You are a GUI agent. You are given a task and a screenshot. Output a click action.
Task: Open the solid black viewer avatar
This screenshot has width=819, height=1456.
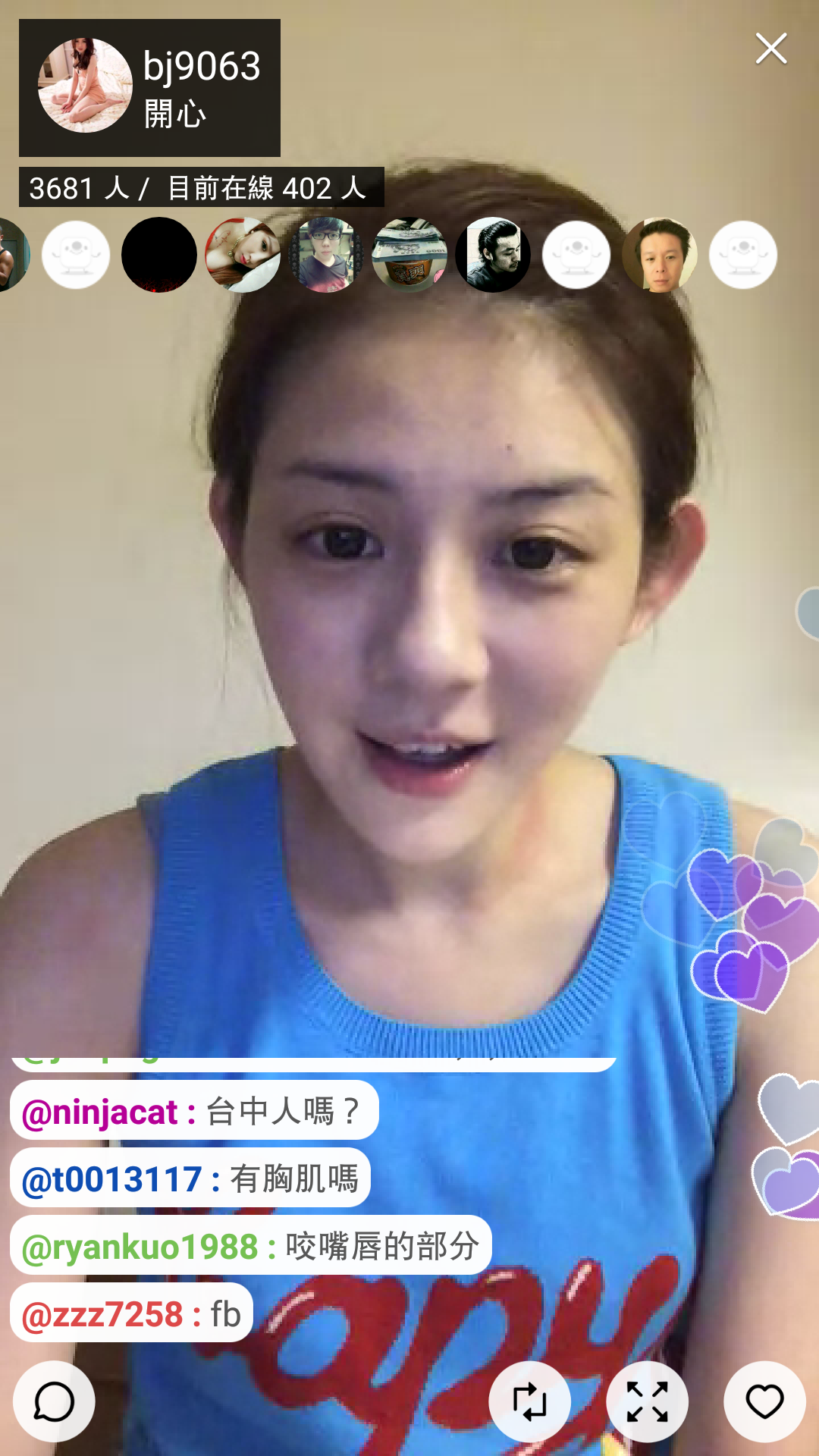point(159,255)
